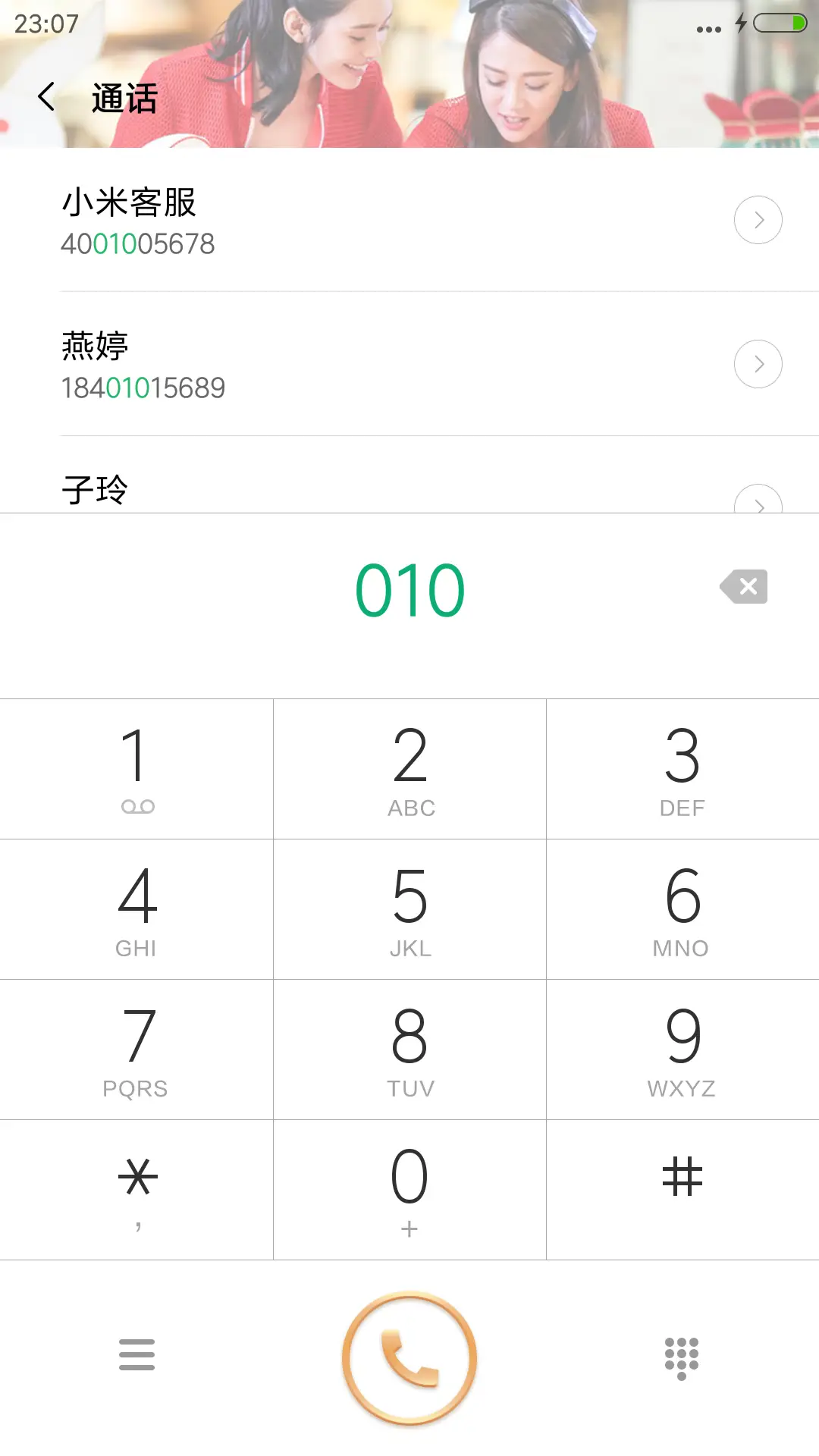The width and height of the screenshot is (819, 1456).
Task: Select the 小米客服 call record
Action: click(303, 220)
